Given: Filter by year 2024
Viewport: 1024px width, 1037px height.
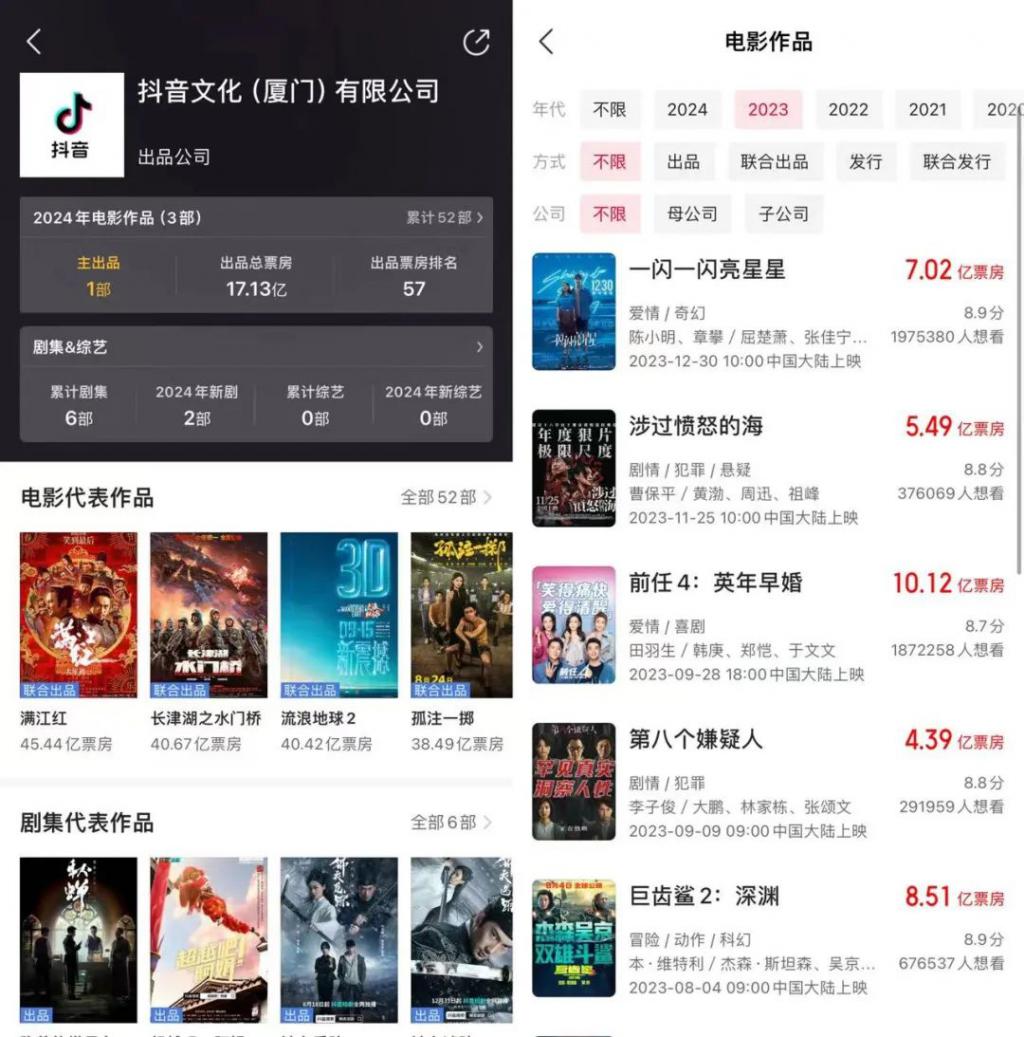Looking at the screenshot, I should pos(687,110).
